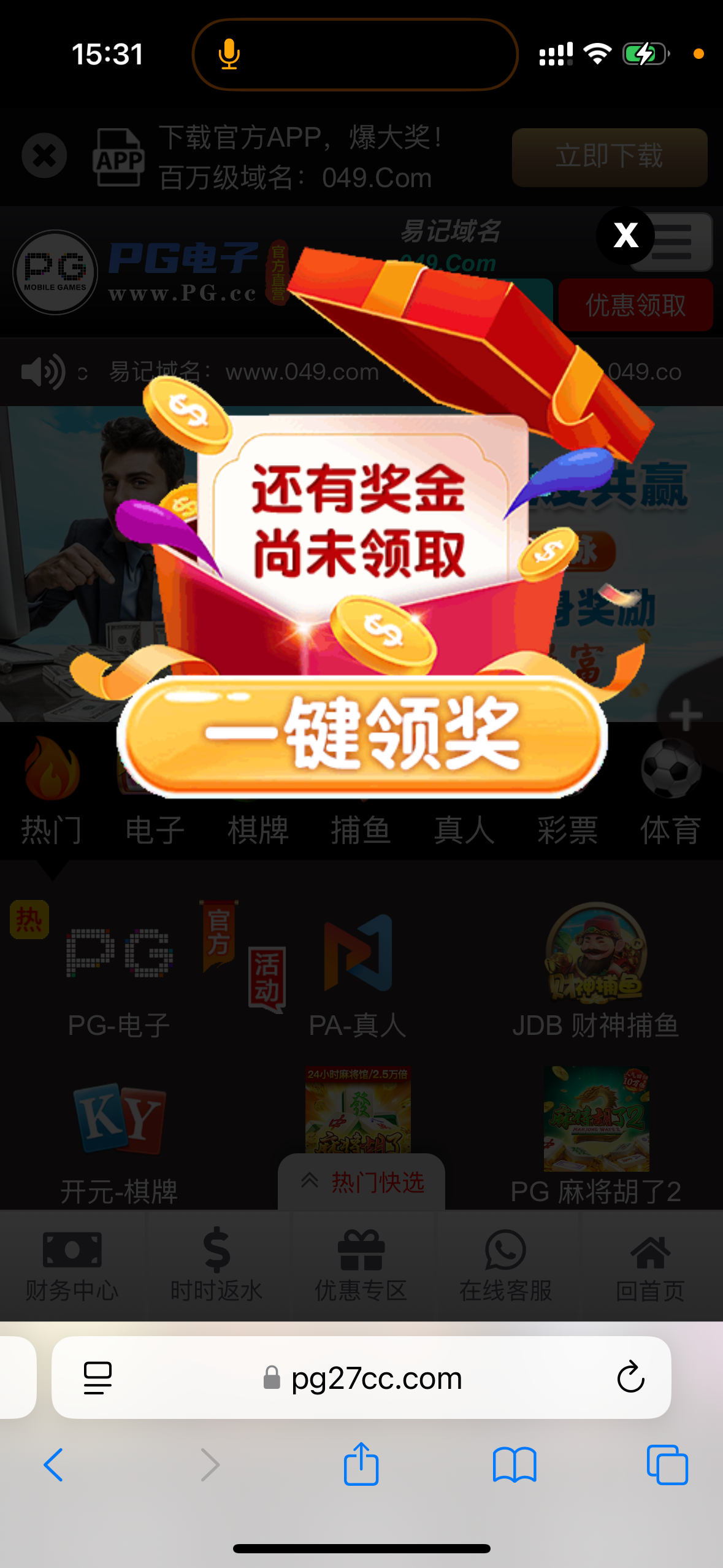Open 开元-棋牌 game tile
This screenshot has width=723, height=1568.
(119, 1141)
